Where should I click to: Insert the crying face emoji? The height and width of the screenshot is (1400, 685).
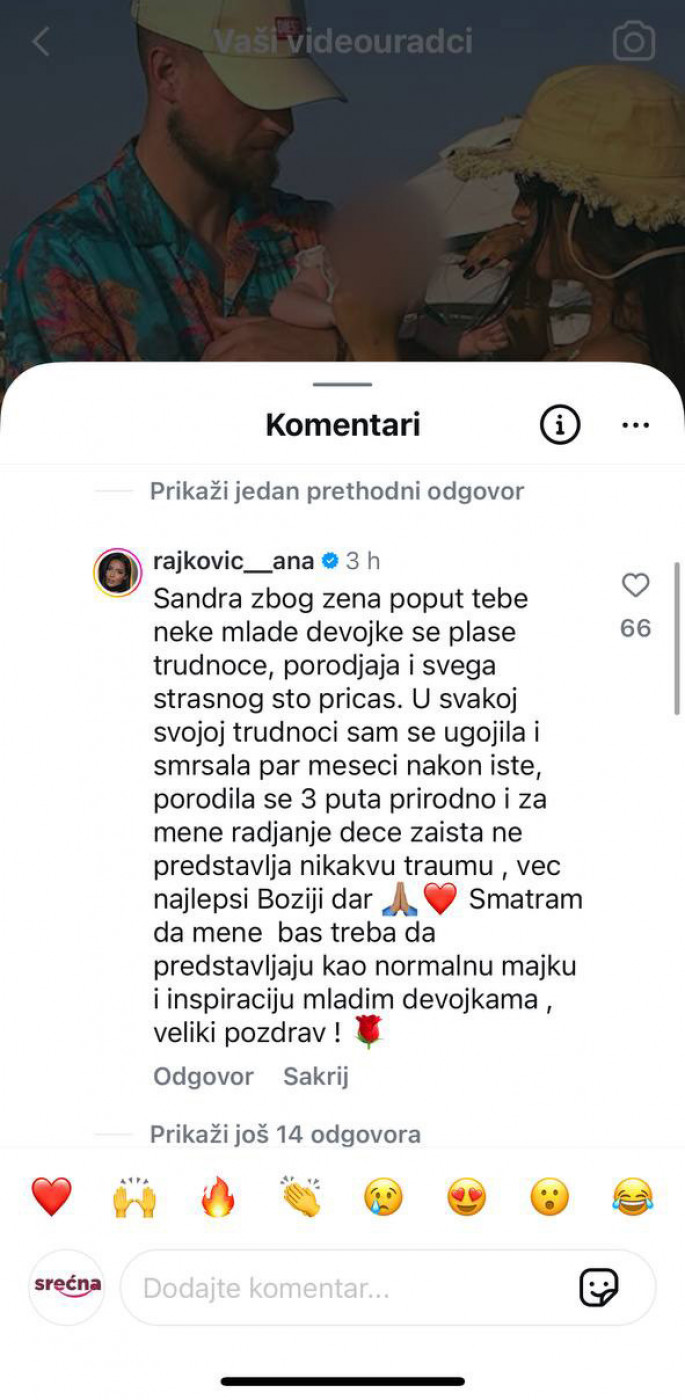pyautogui.click(x=383, y=1196)
